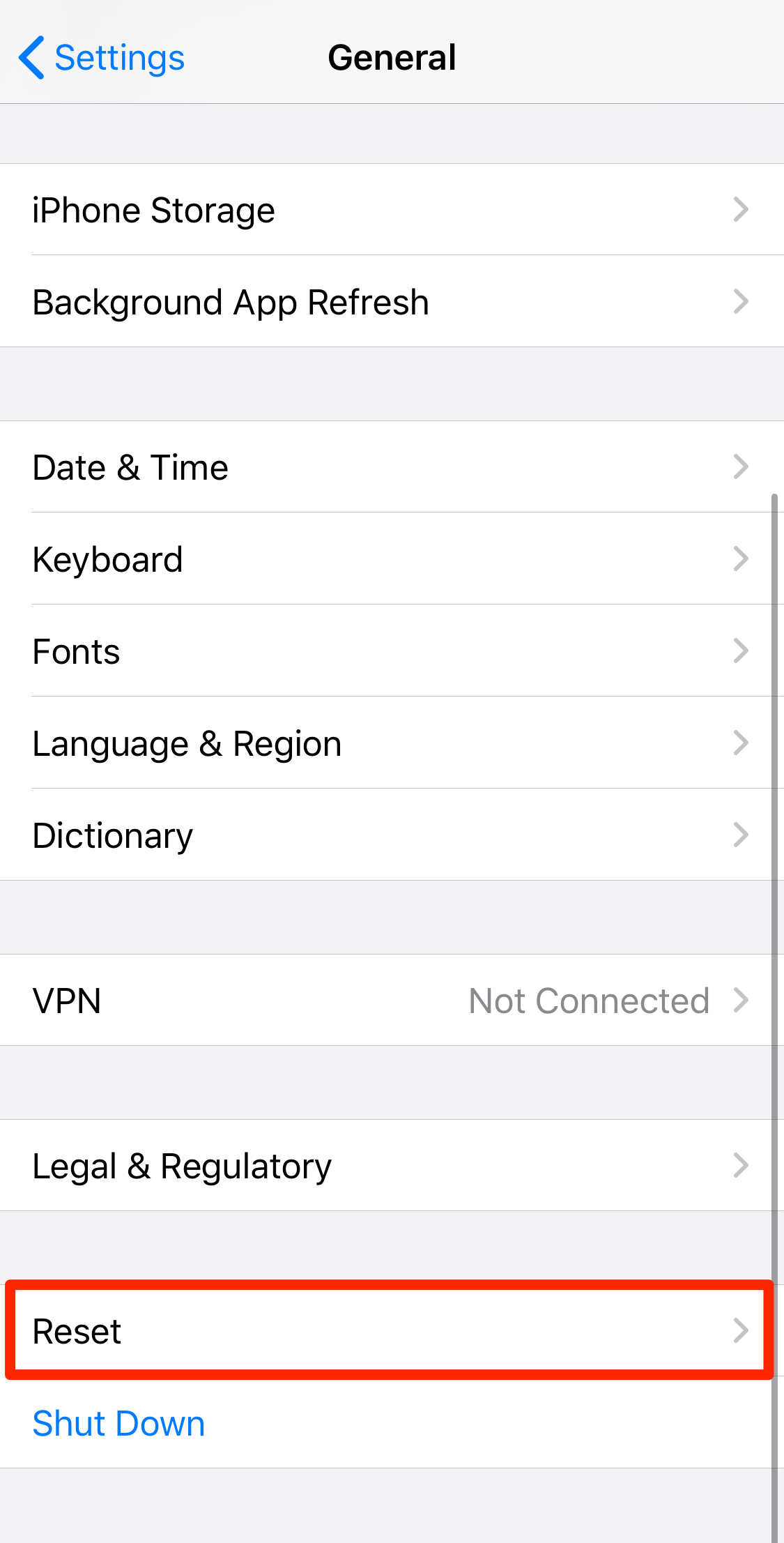Open Background App Refresh settings
The height and width of the screenshot is (1543, 784).
click(x=390, y=302)
